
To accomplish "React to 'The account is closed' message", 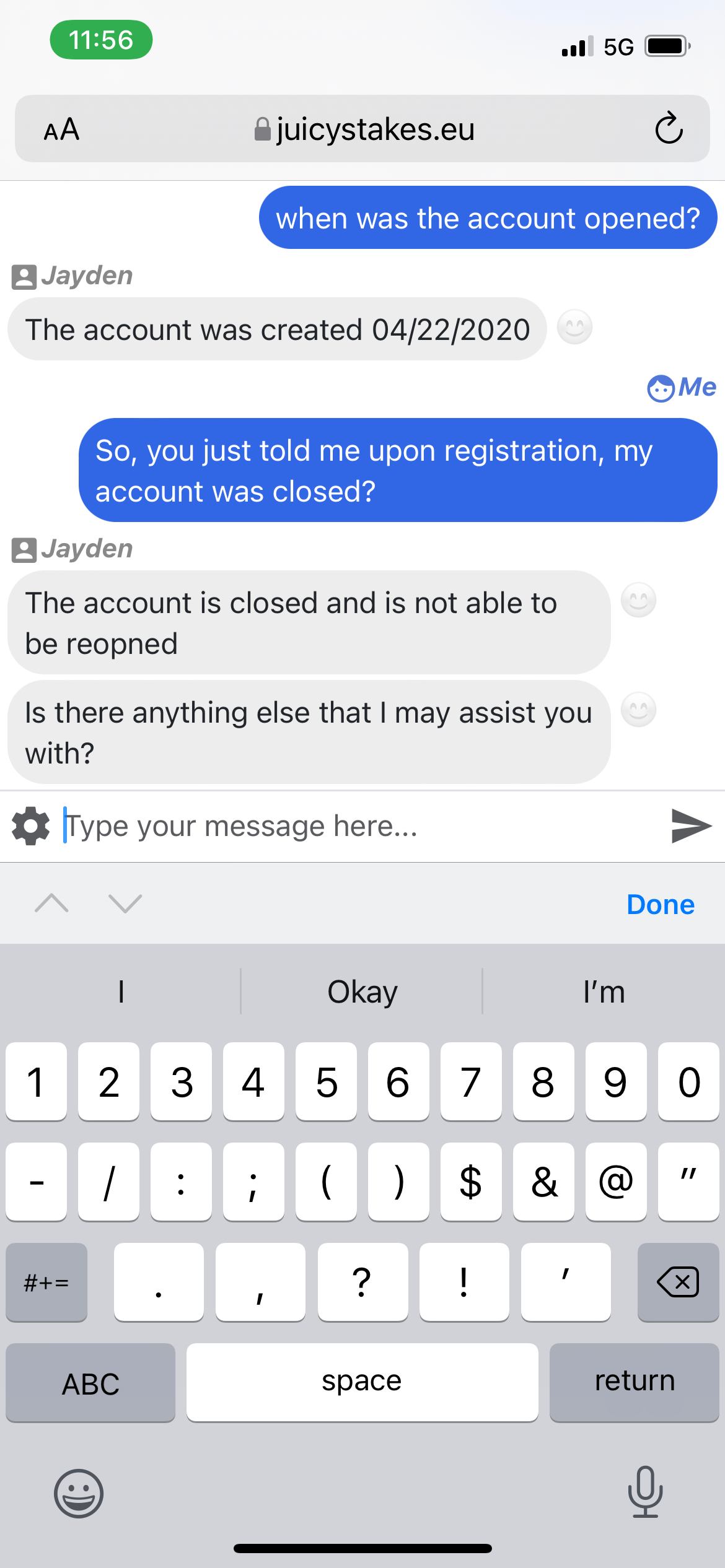I will pyautogui.click(x=638, y=600).
